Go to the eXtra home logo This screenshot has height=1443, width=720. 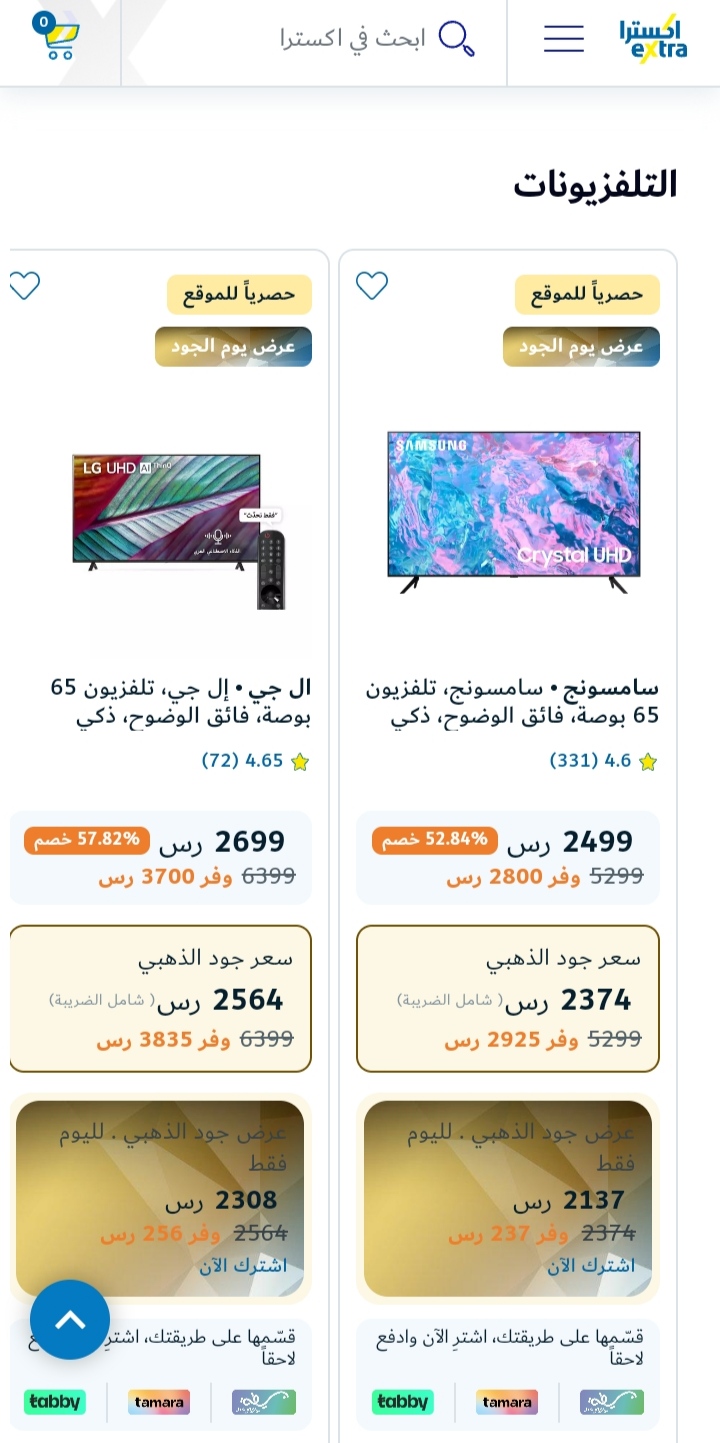pyautogui.click(x=652, y=39)
